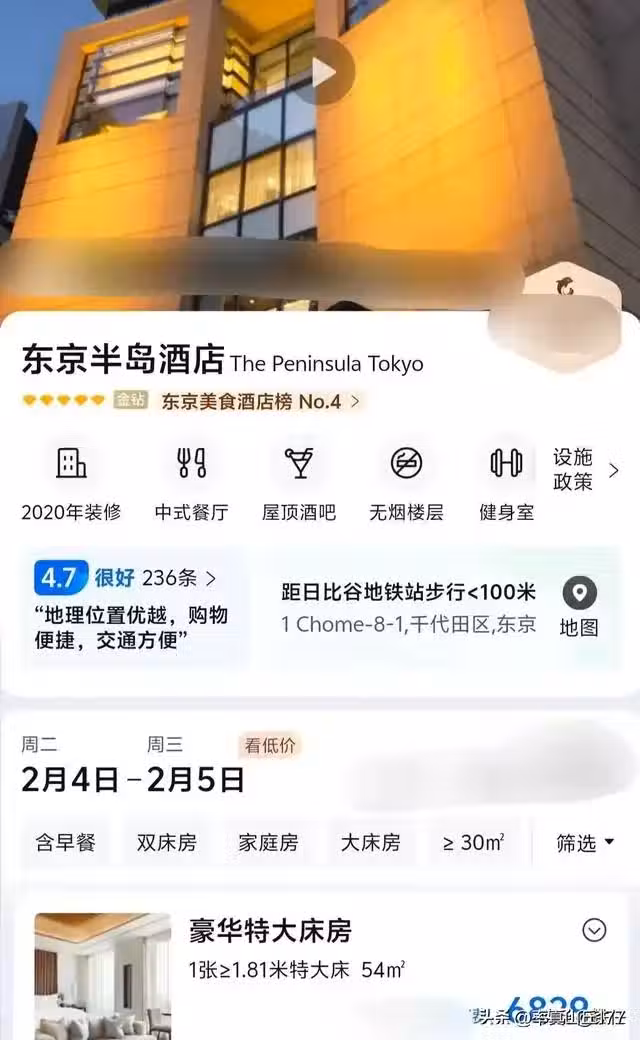The image size is (640, 1040).
Task: Open 设施政策 details
Action: 583,470
